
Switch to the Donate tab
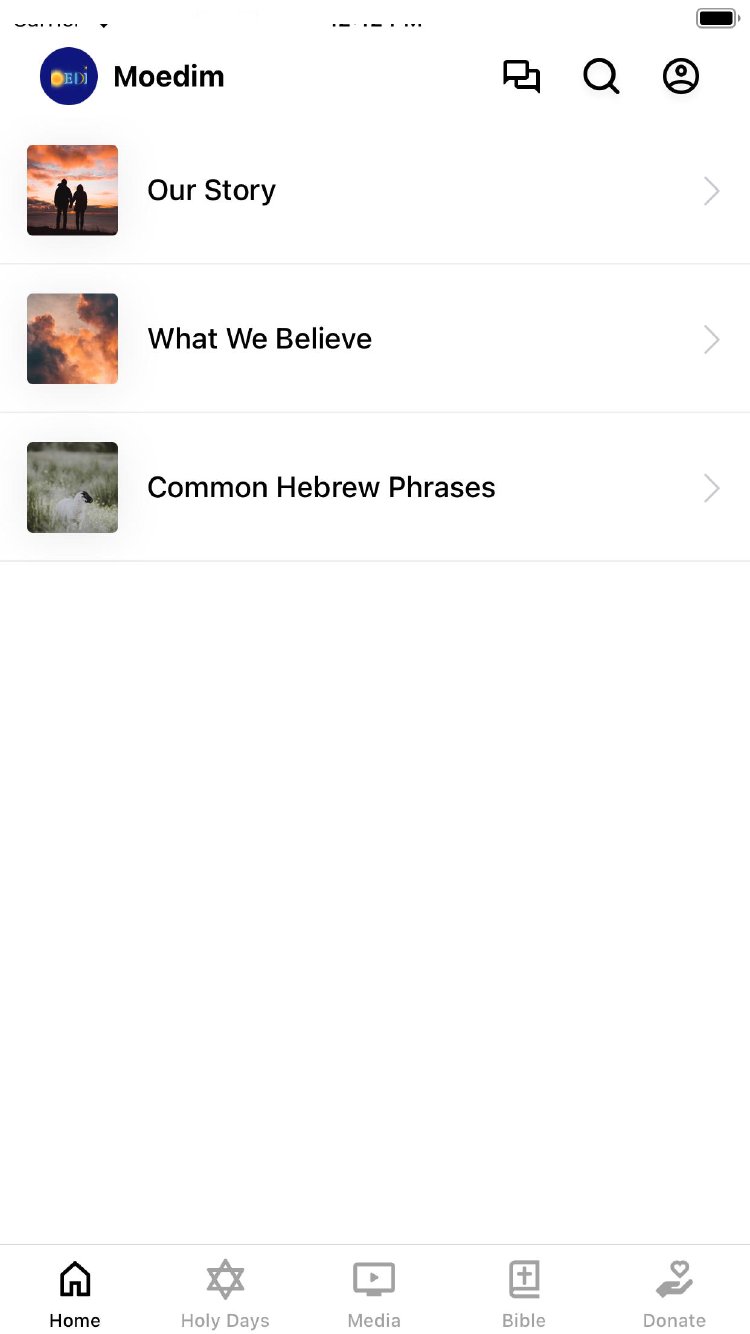point(674,1293)
